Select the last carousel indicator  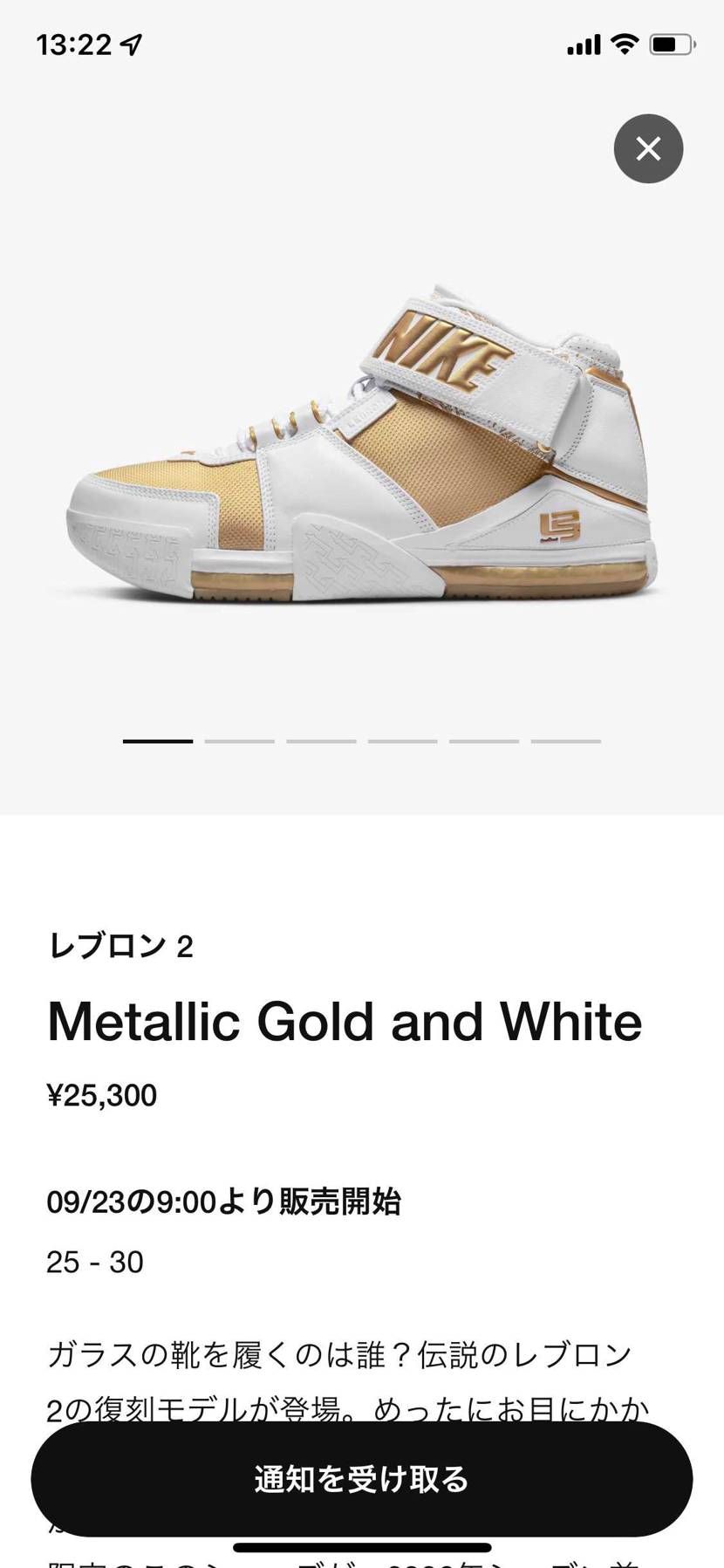566,740
